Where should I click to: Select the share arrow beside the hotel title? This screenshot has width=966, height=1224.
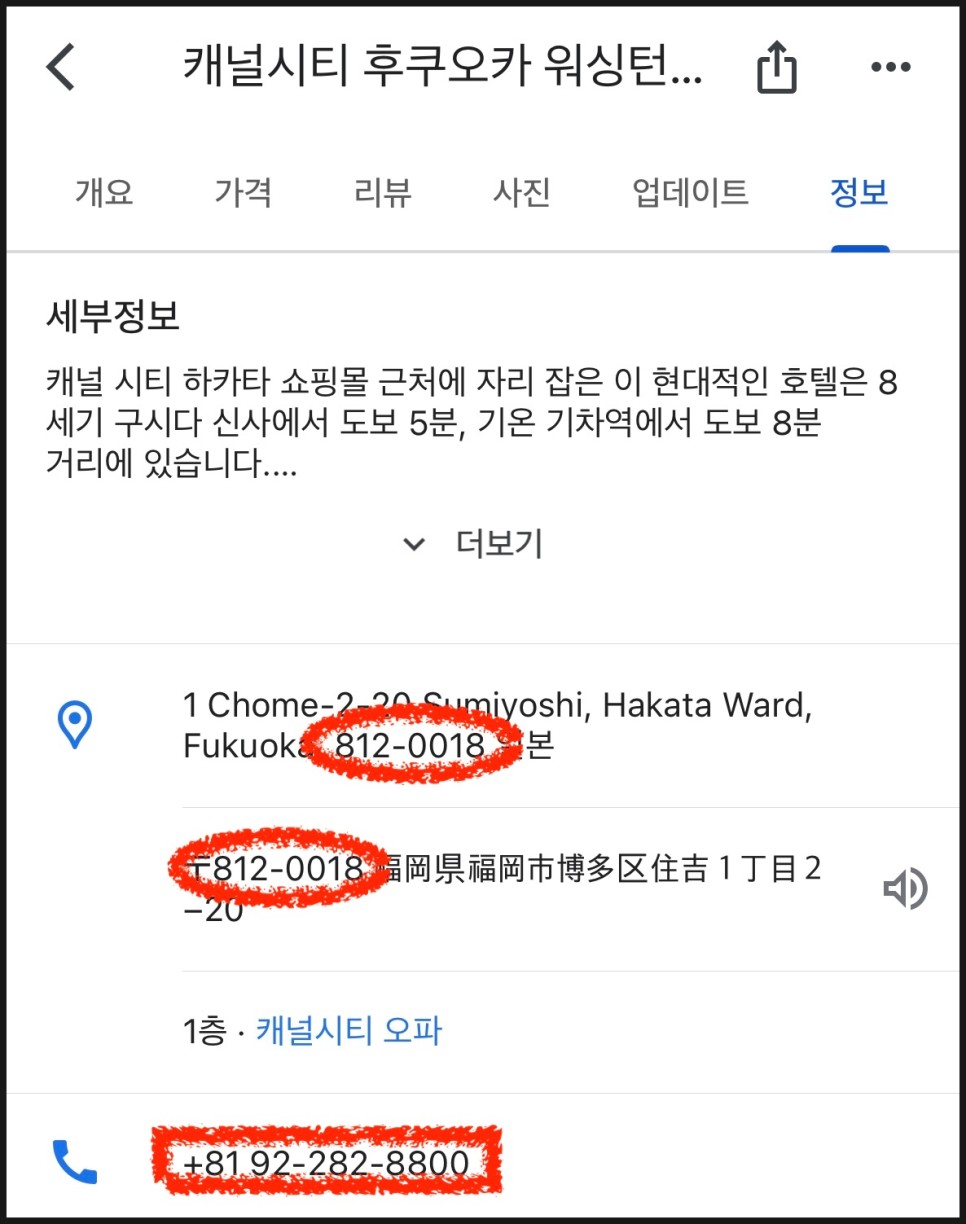coord(777,67)
